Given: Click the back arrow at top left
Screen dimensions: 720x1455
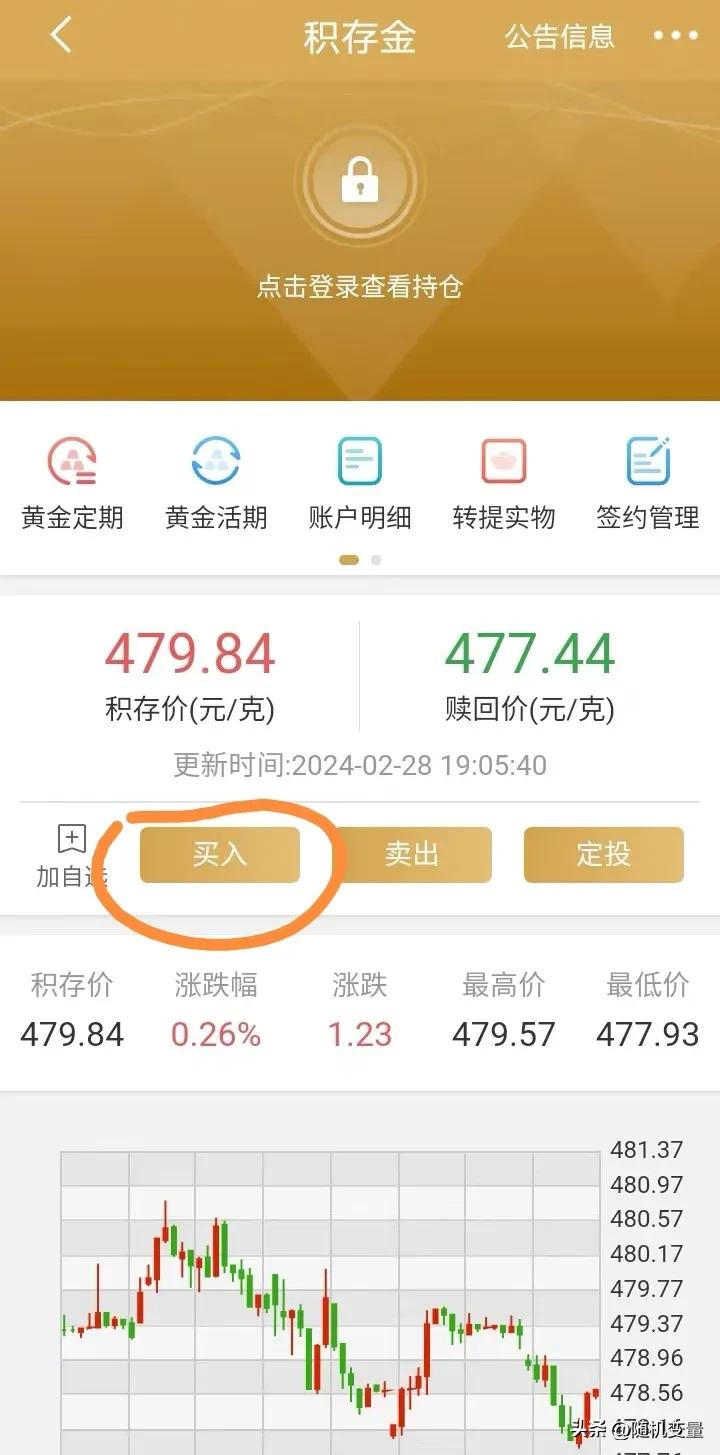Looking at the screenshot, I should [x=60, y=35].
